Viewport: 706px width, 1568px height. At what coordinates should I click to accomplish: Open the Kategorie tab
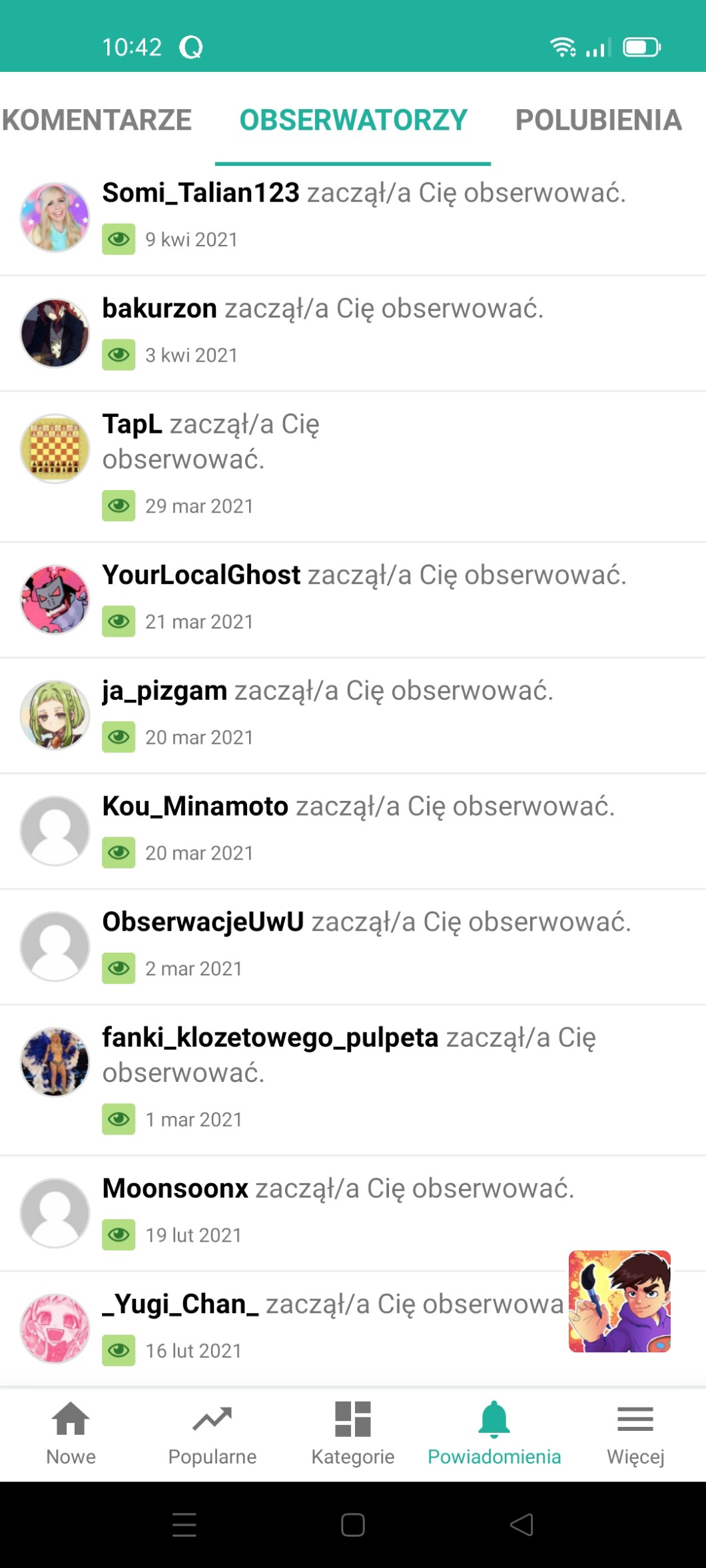coord(353,1433)
